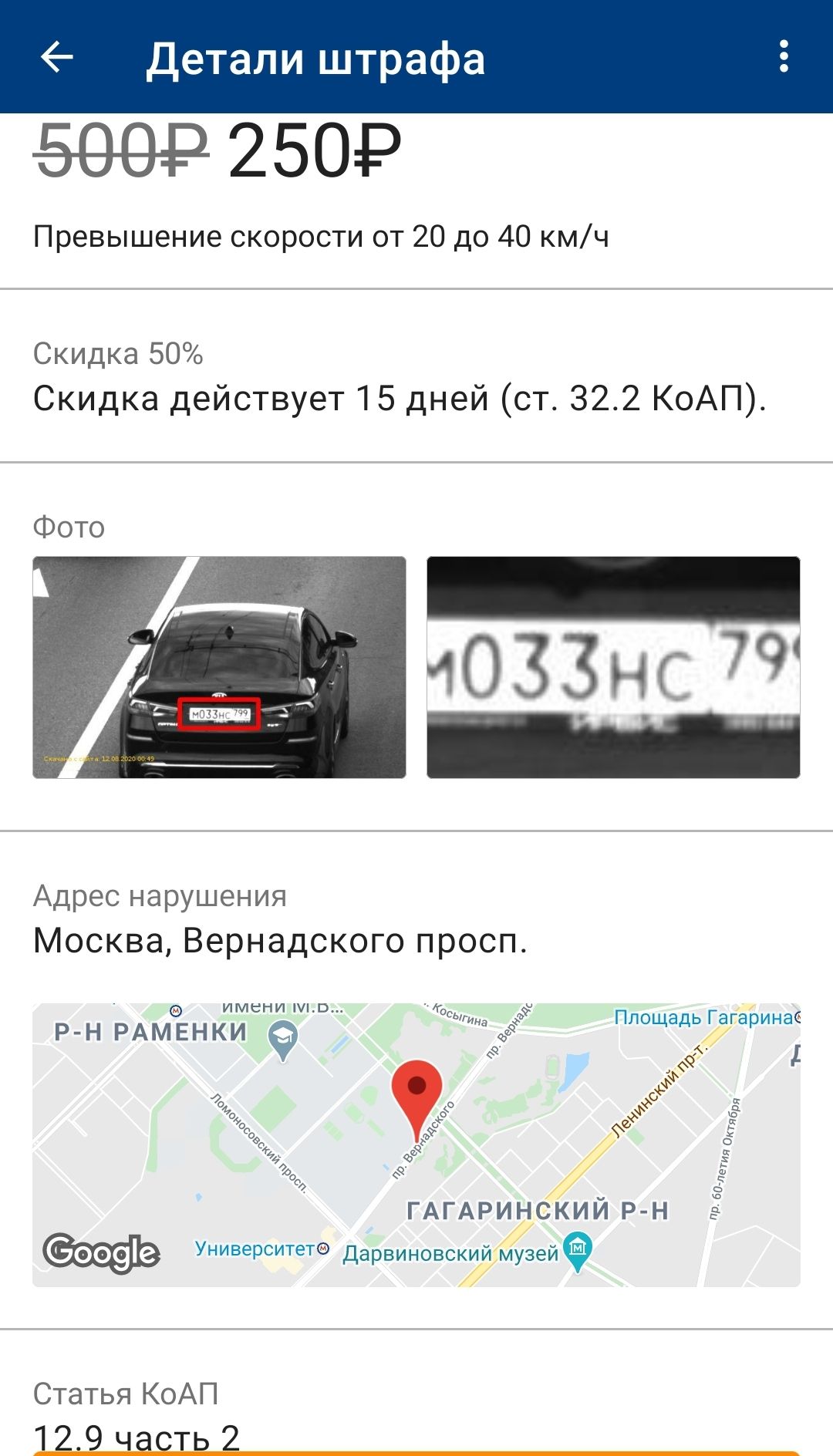
Task: Open the photo of the black car
Action: tap(219, 667)
